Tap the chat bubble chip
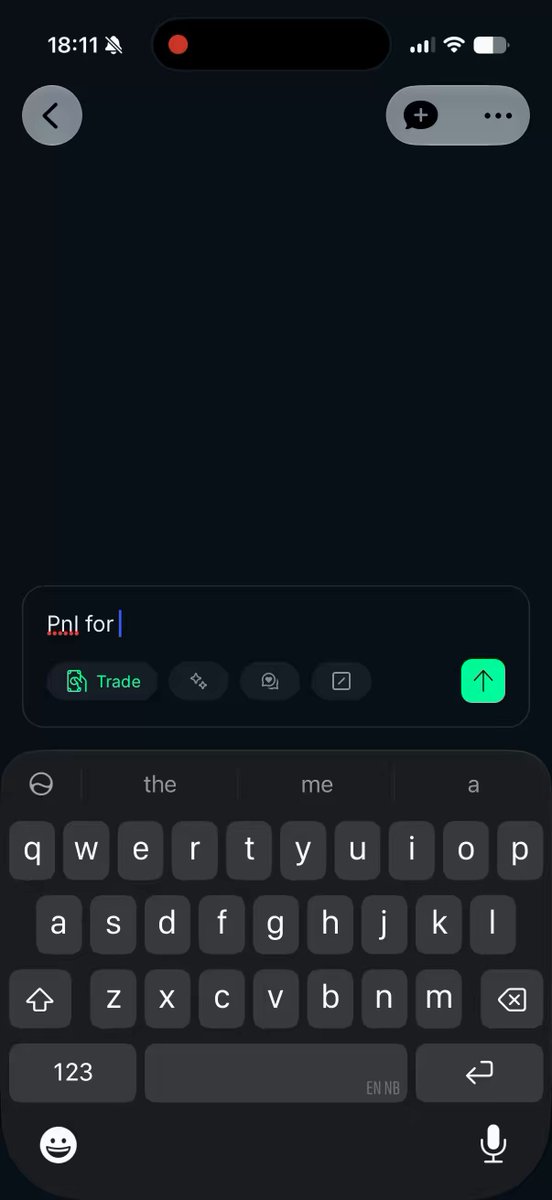This screenshot has height=1200, width=552. (x=269, y=681)
